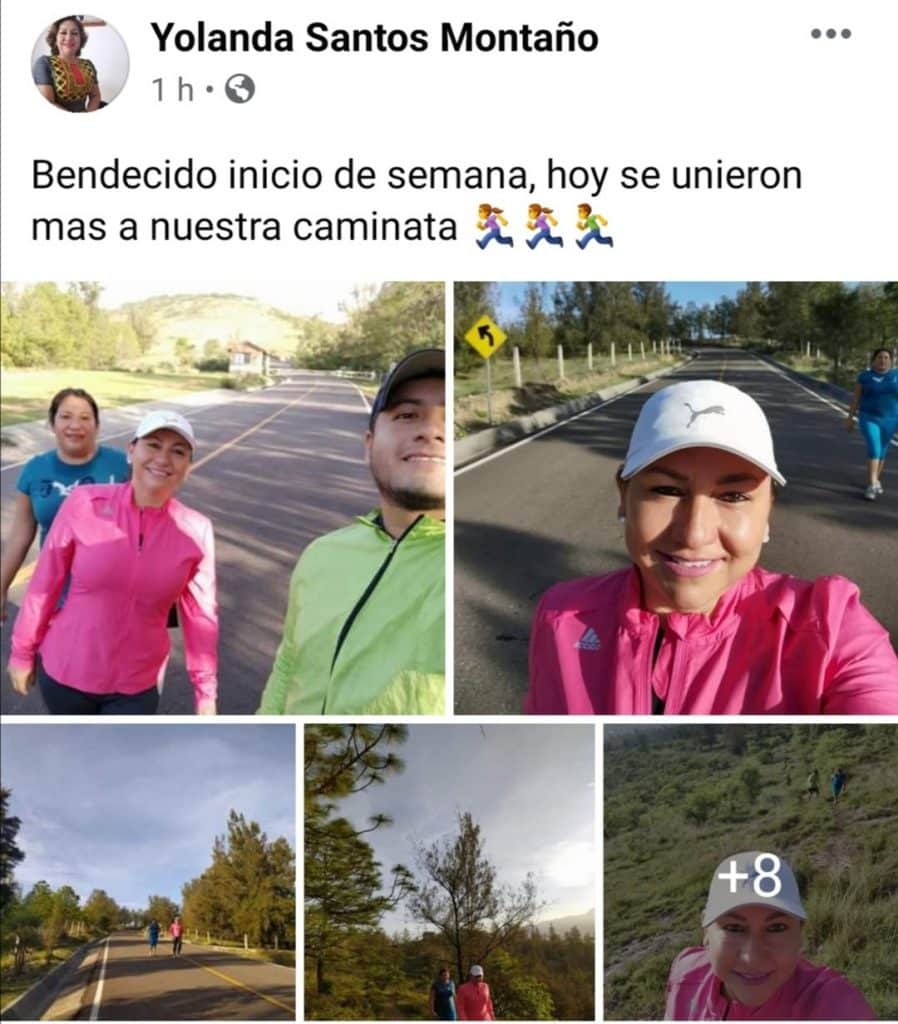898x1024 pixels.
Task: Open Yolanda Santos Montaño's profile name link
Action: tap(374, 38)
